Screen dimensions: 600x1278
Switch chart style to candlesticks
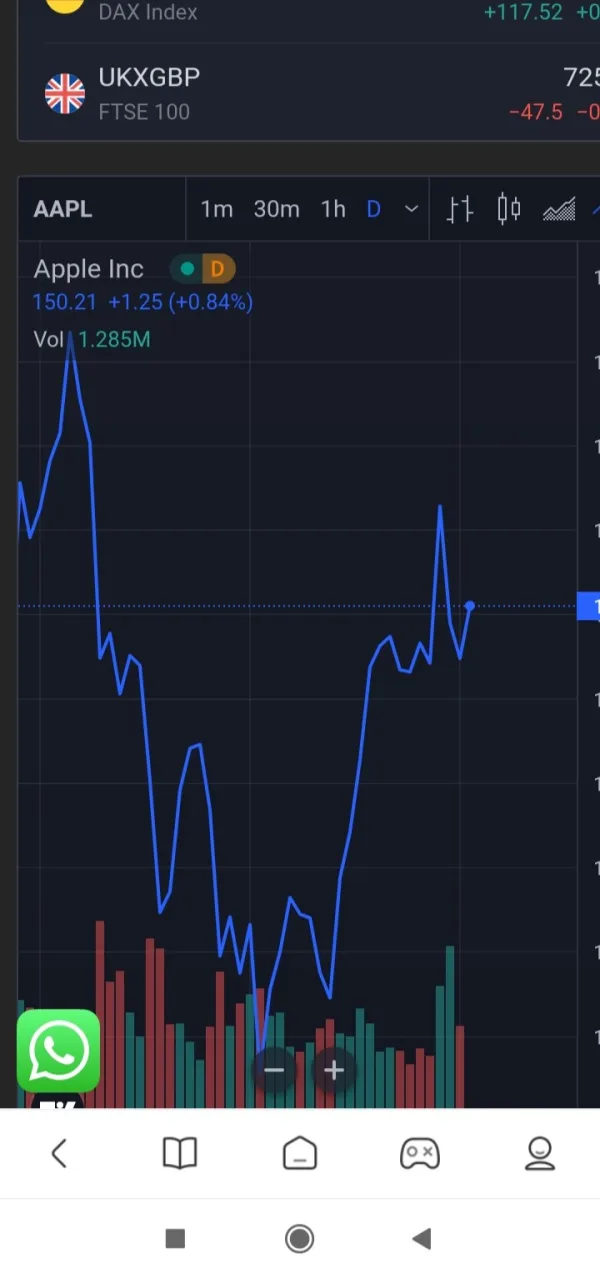(x=509, y=209)
